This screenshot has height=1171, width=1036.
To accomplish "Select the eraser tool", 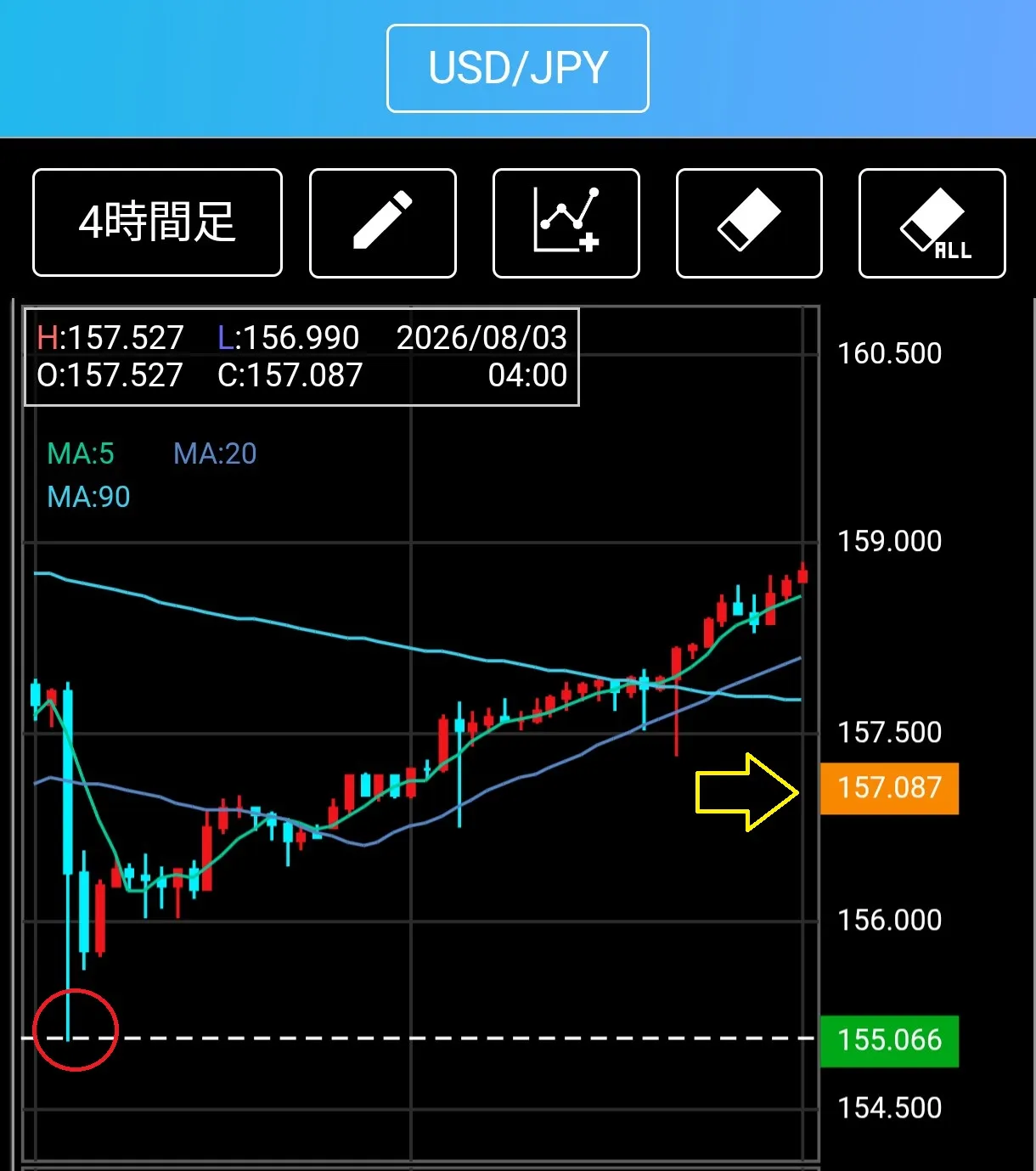I will click(x=749, y=223).
